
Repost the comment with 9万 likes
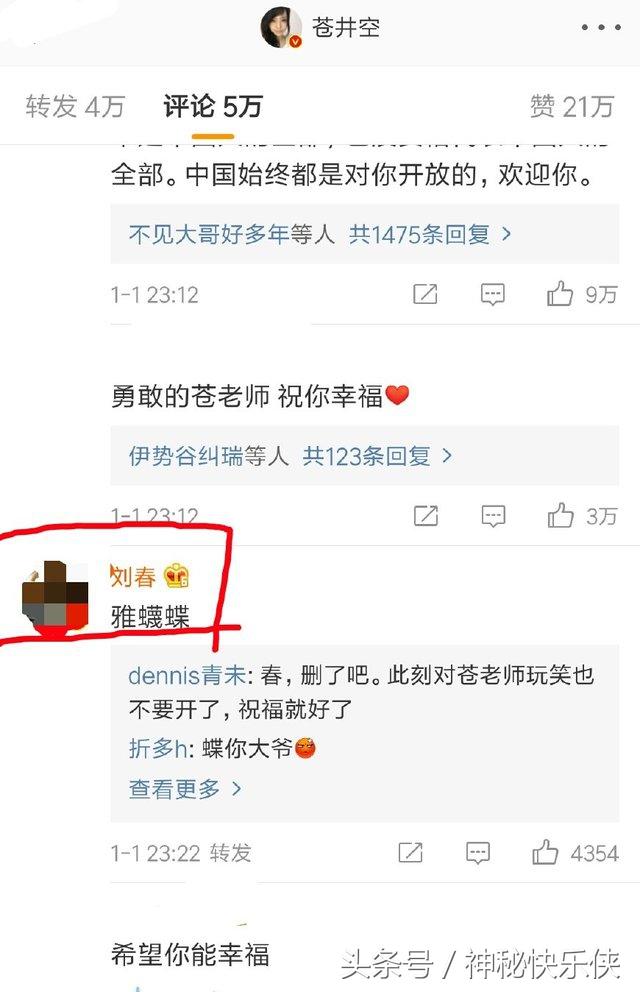coord(425,295)
